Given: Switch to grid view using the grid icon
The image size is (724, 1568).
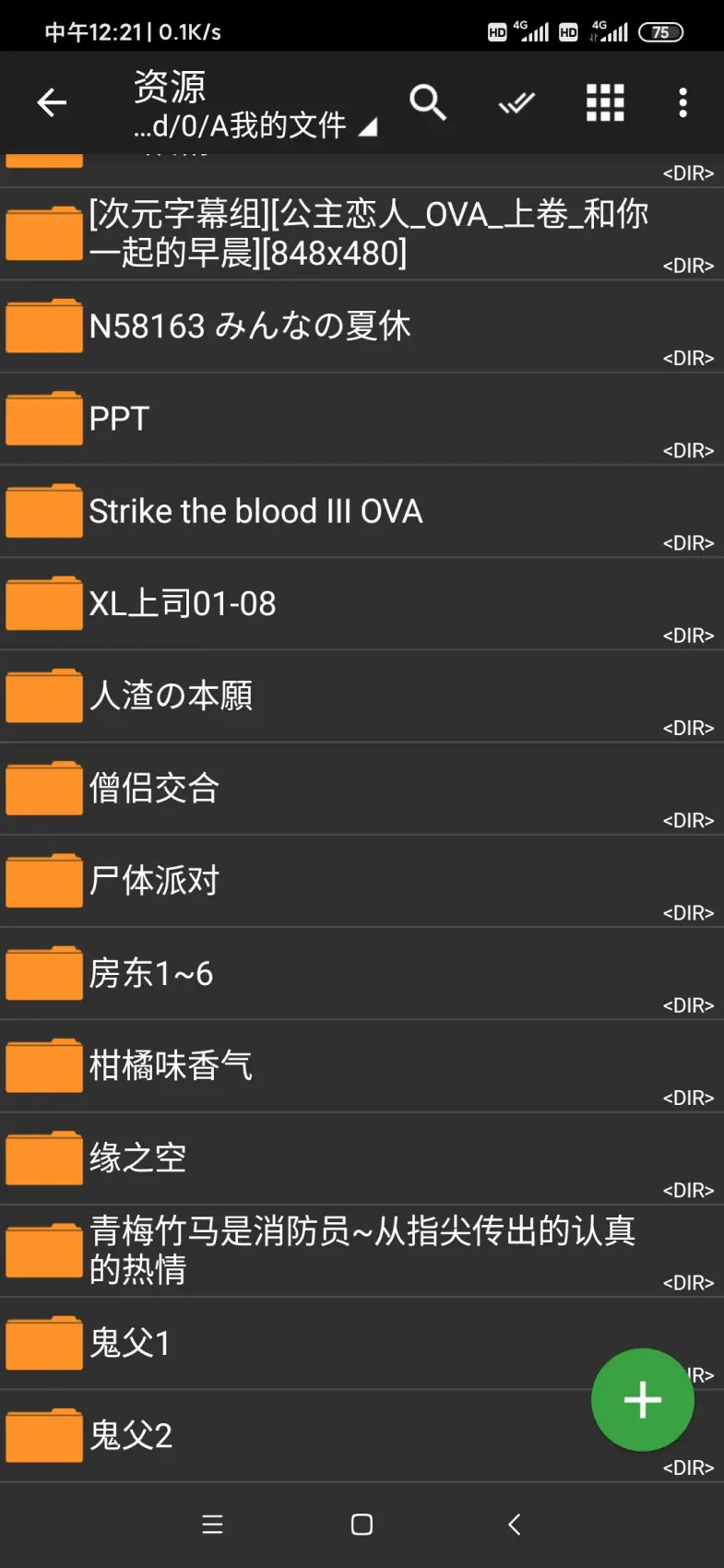Looking at the screenshot, I should pyautogui.click(x=605, y=102).
